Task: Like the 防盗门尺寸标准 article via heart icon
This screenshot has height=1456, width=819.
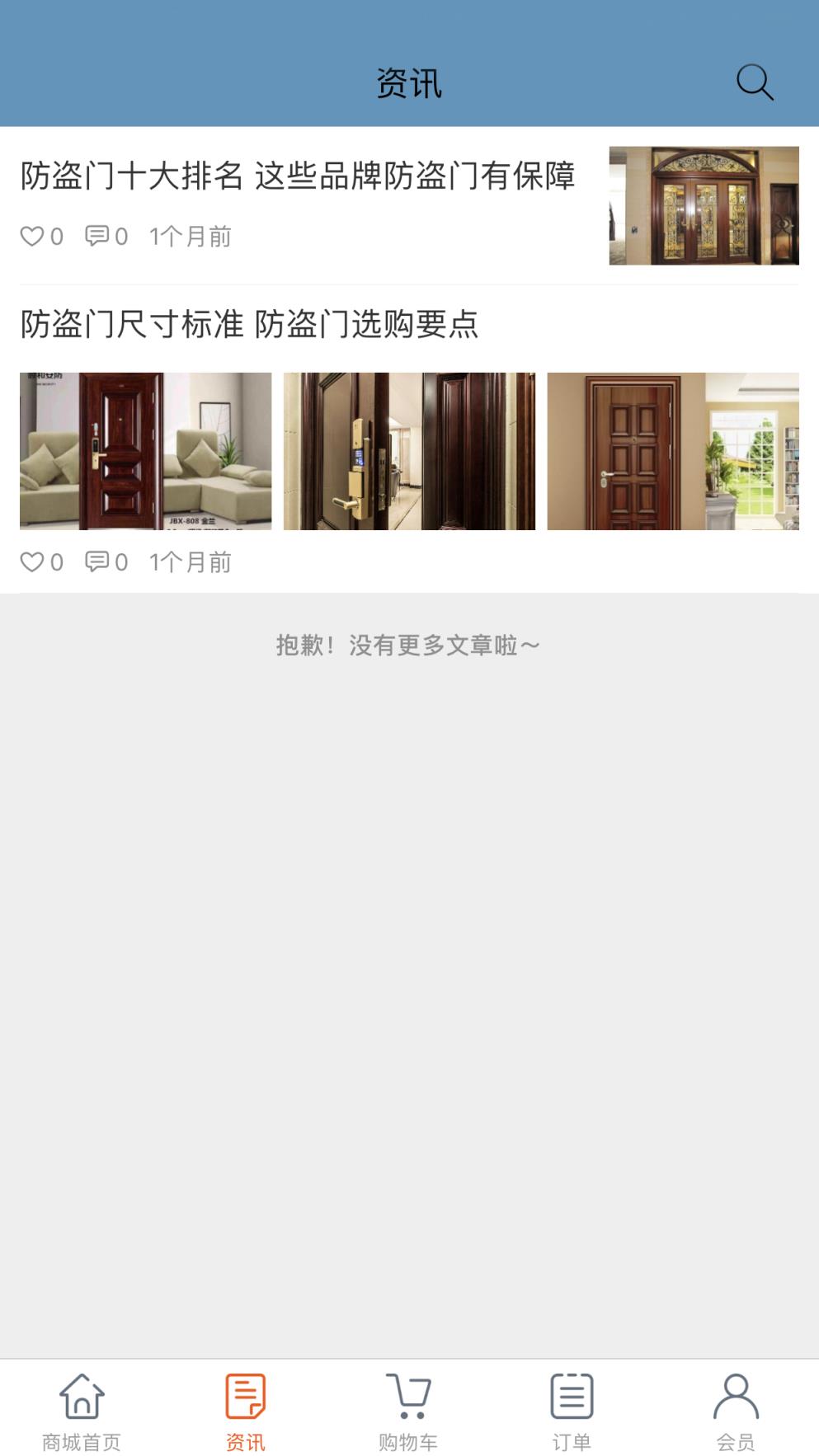Action: (33, 561)
